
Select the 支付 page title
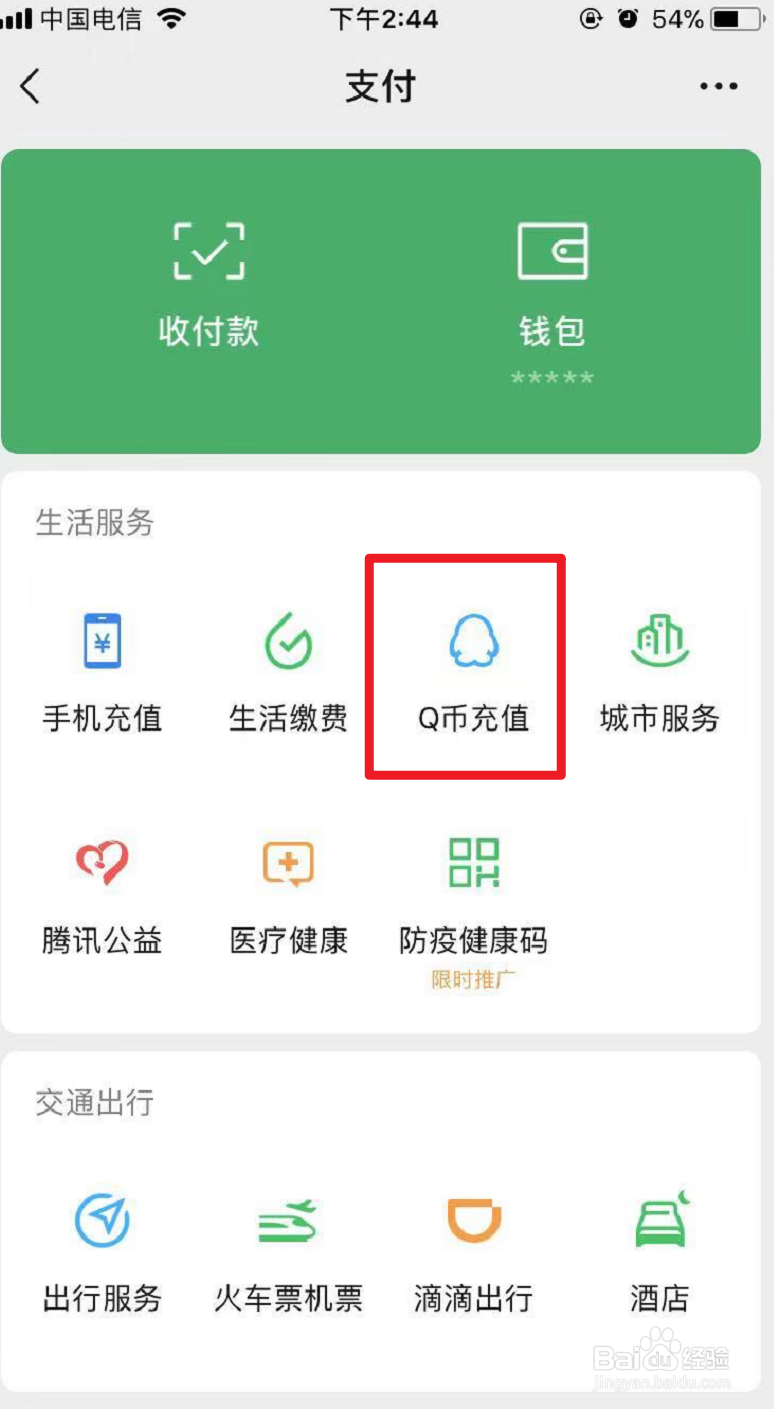coord(380,87)
